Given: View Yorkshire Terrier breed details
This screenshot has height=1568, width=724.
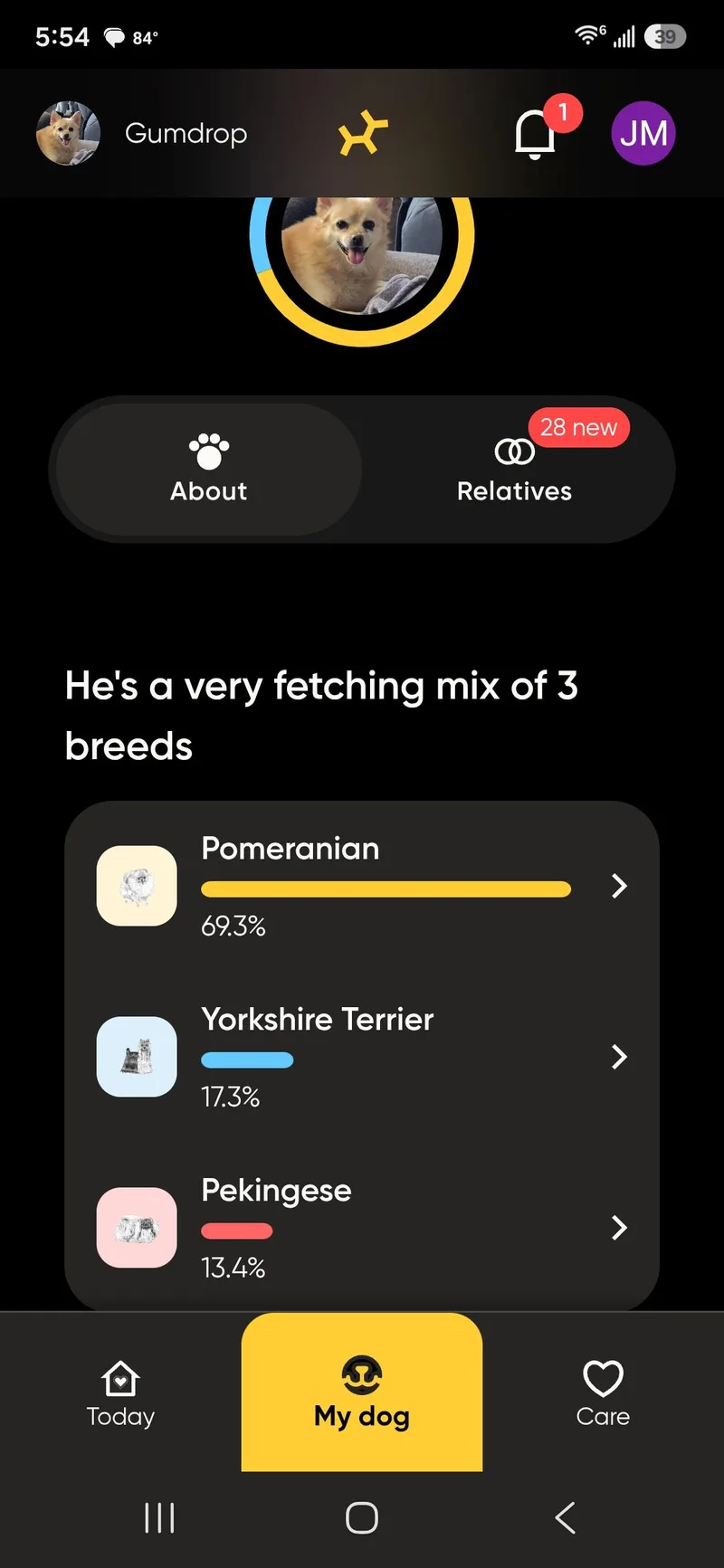Looking at the screenshot, I should (362, 1057).
